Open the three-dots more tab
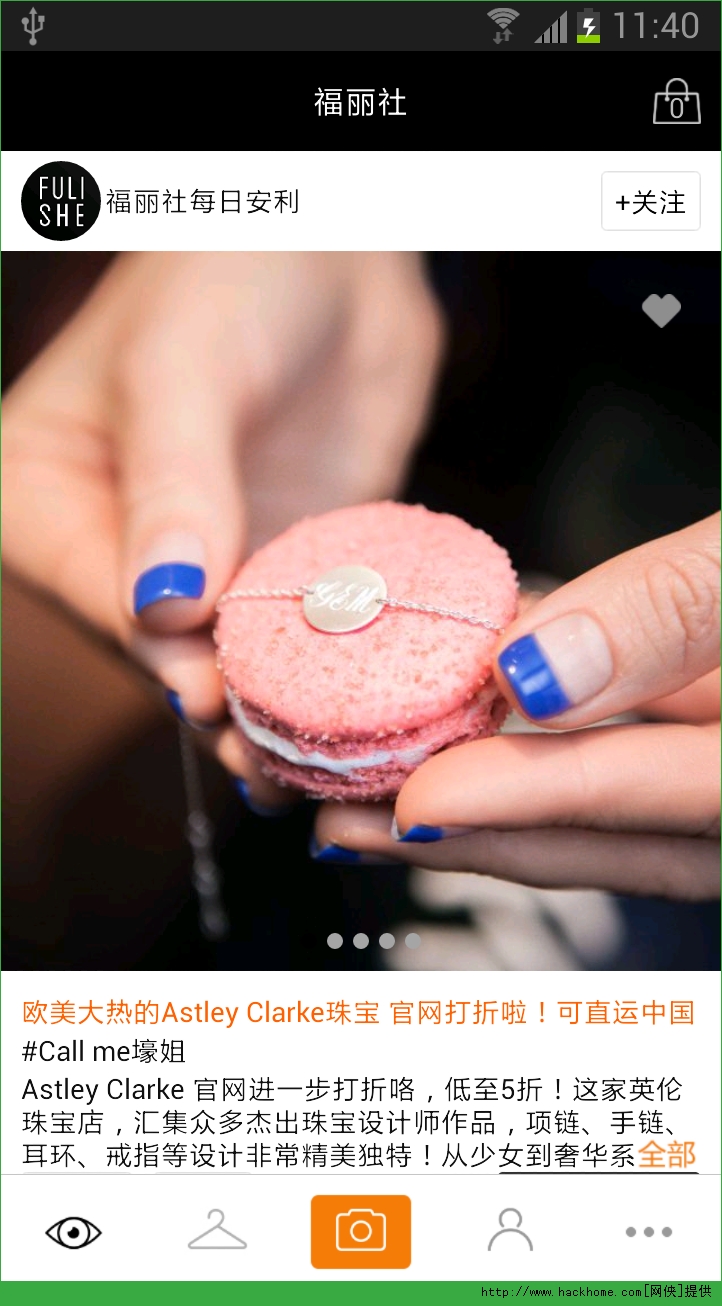 (x=648, y=1232)
